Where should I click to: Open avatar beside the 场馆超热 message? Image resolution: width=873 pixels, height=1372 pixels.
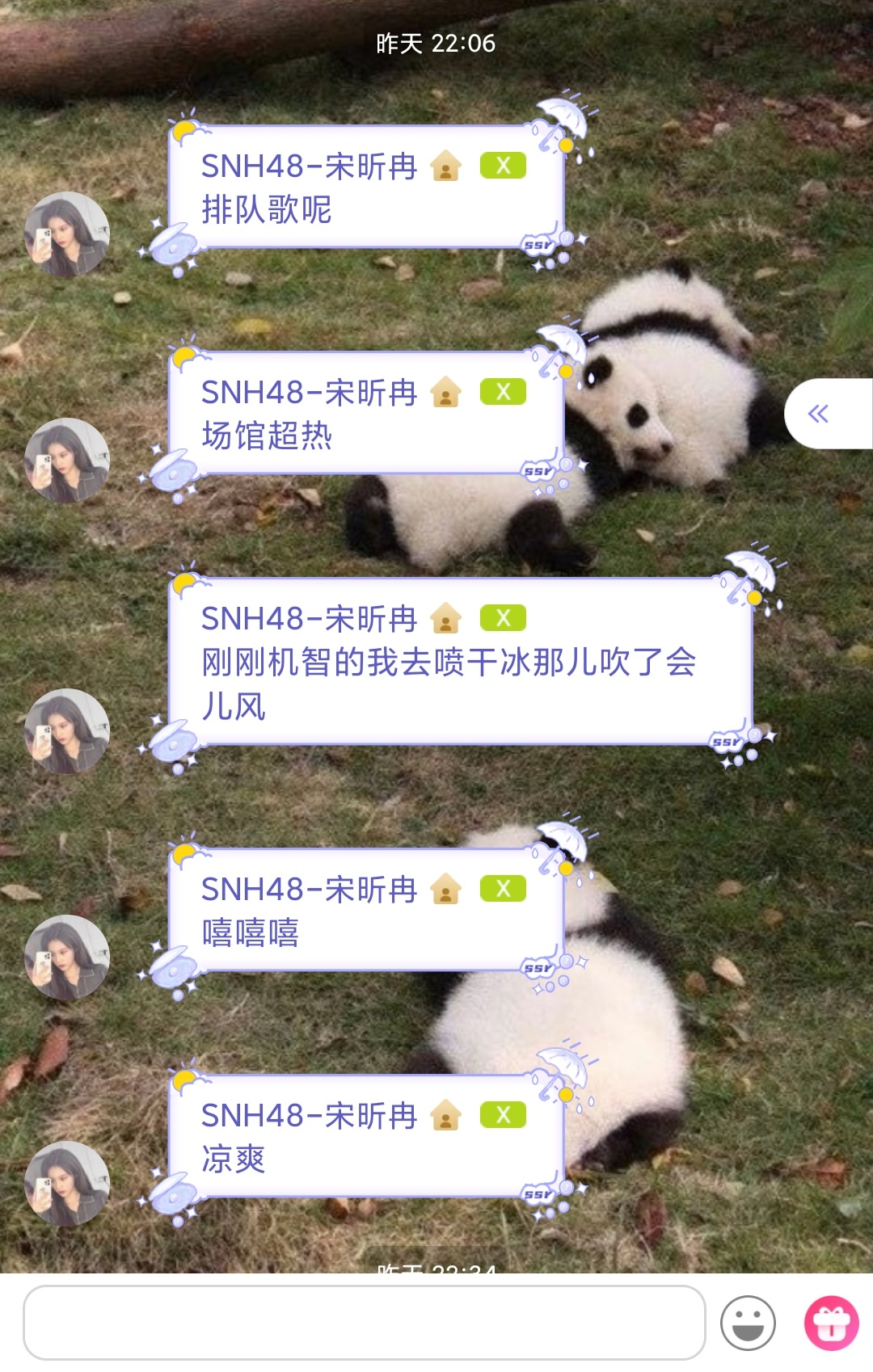click(67, 461)
